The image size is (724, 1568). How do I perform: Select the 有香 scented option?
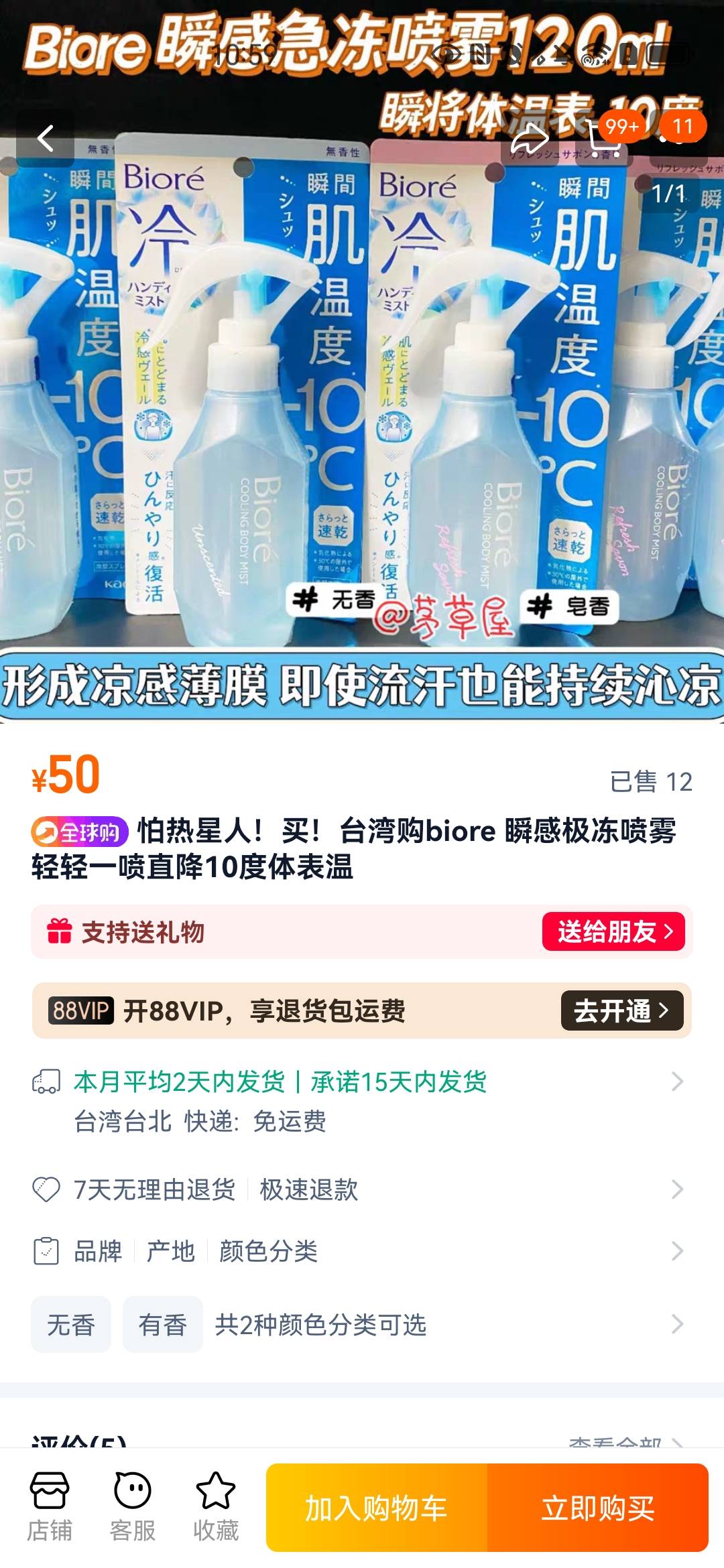(x=162, y=1323)
